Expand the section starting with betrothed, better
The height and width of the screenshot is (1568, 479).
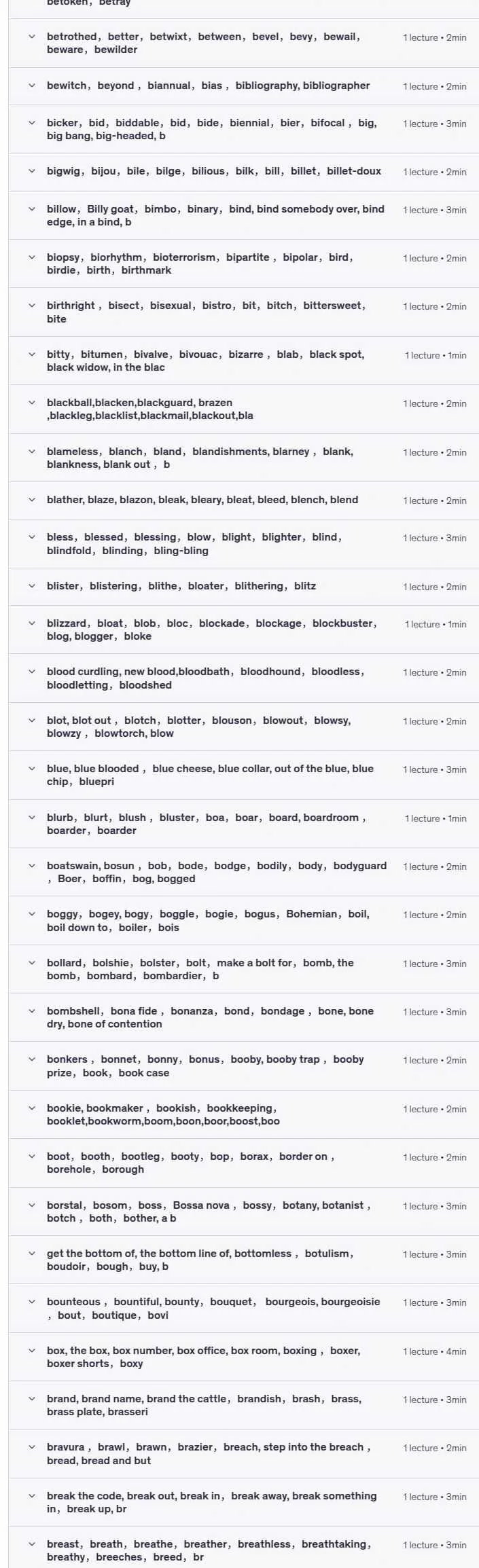point(243,43)
